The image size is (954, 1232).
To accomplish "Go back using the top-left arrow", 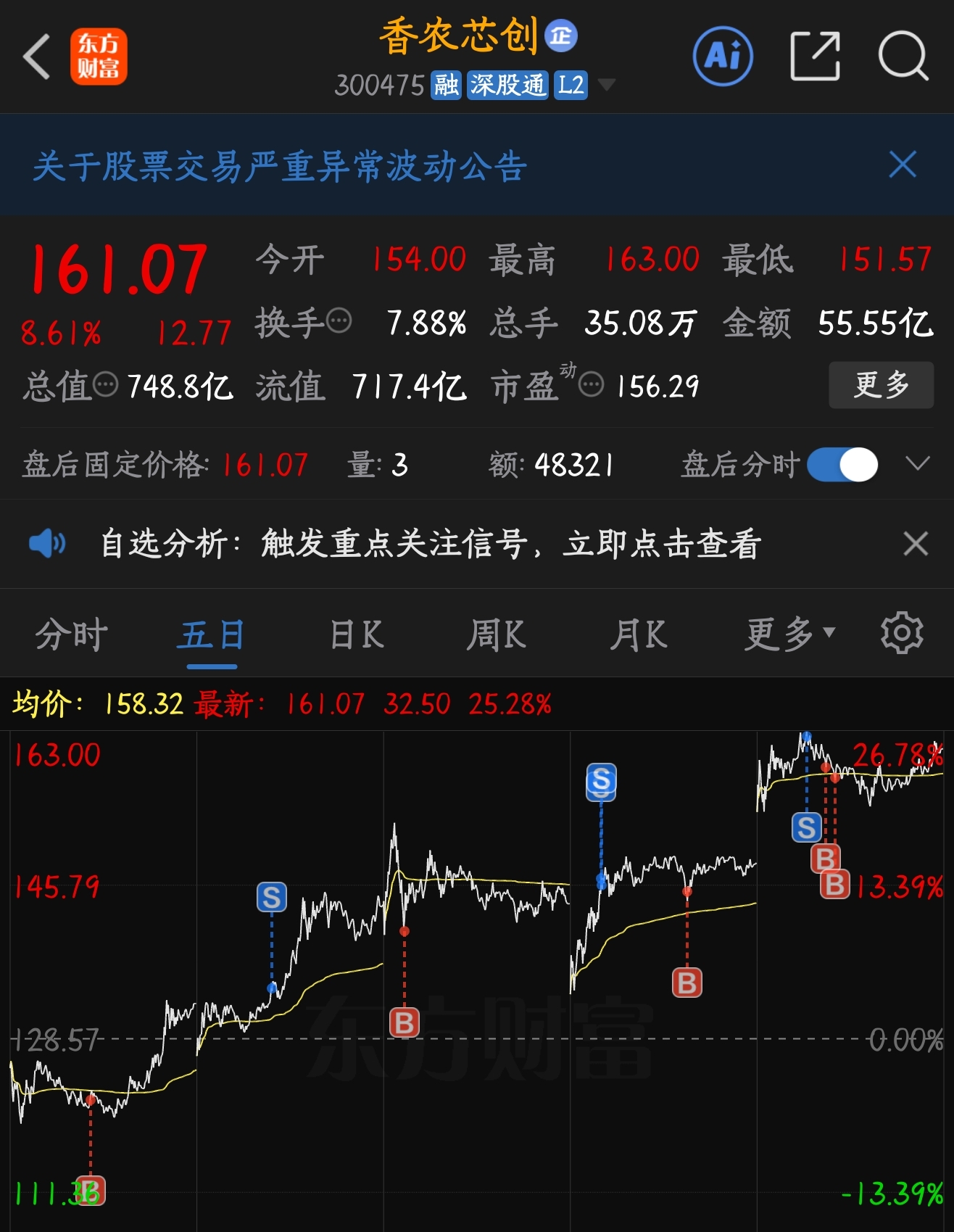I will point(38,57).
